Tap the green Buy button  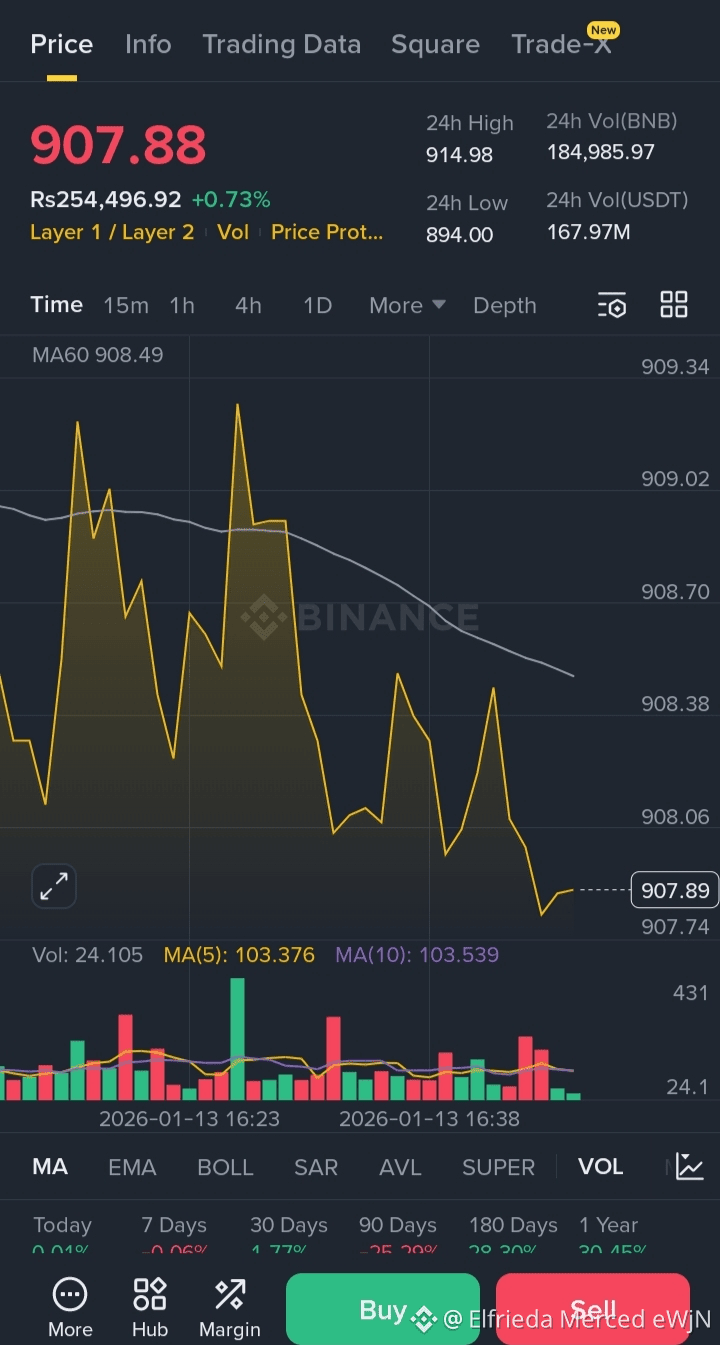click(383, 1309)
